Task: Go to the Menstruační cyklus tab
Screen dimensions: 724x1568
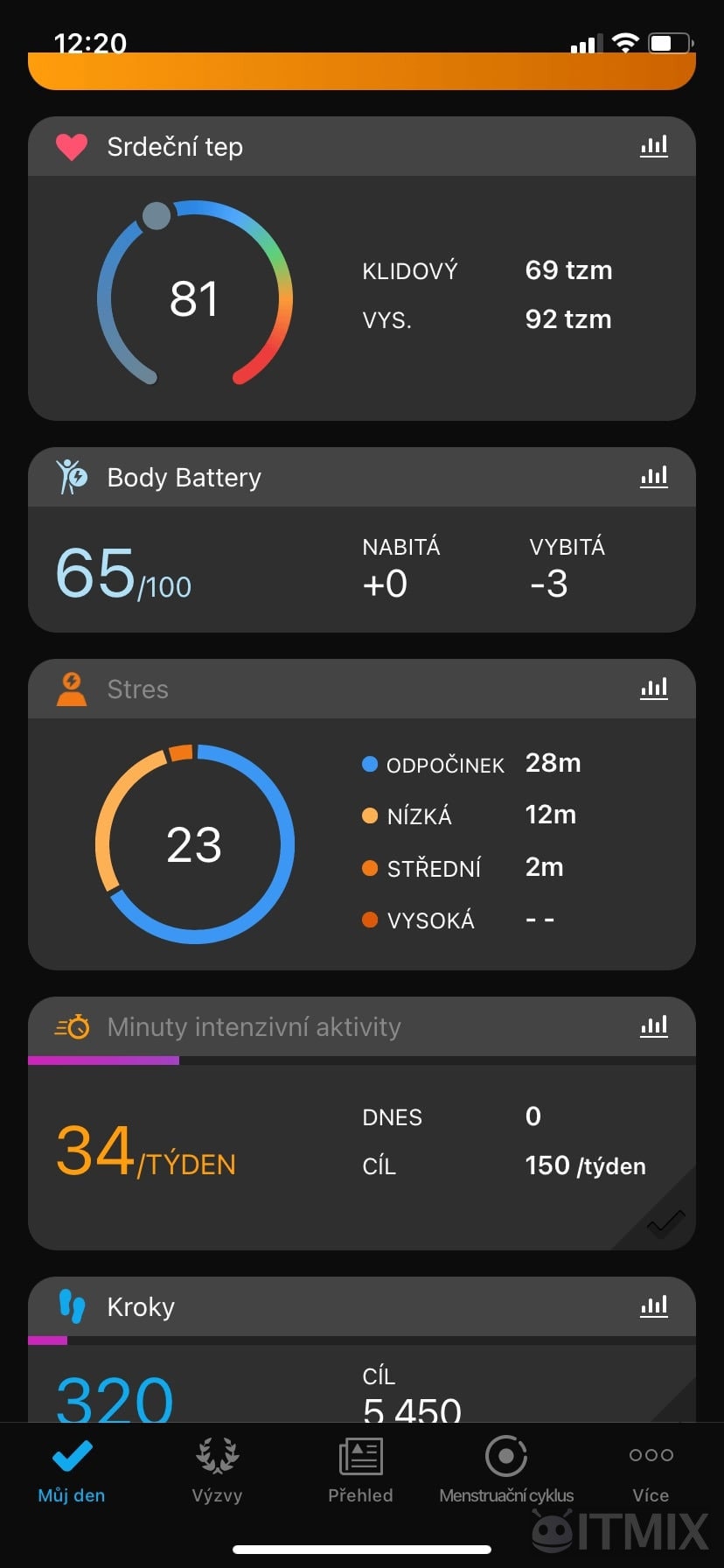Action: (506, 1472)
